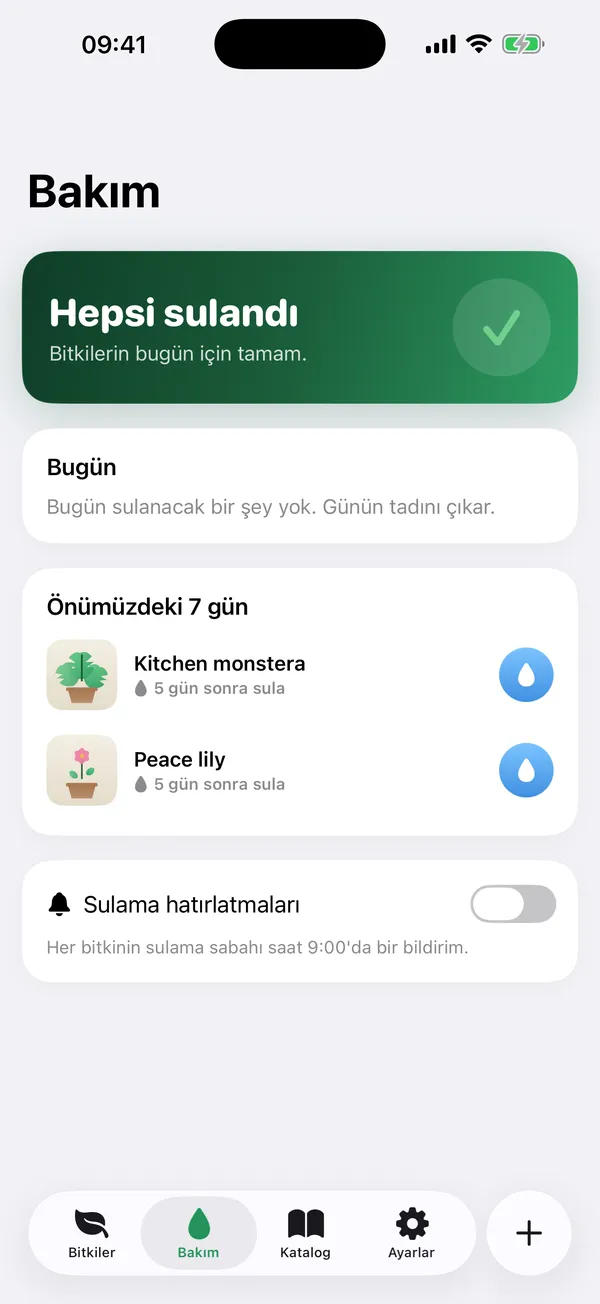The width and height of the screenshot is (600, 1304).
Task: Select the Bakım tab
Action: click(198, 1233)
